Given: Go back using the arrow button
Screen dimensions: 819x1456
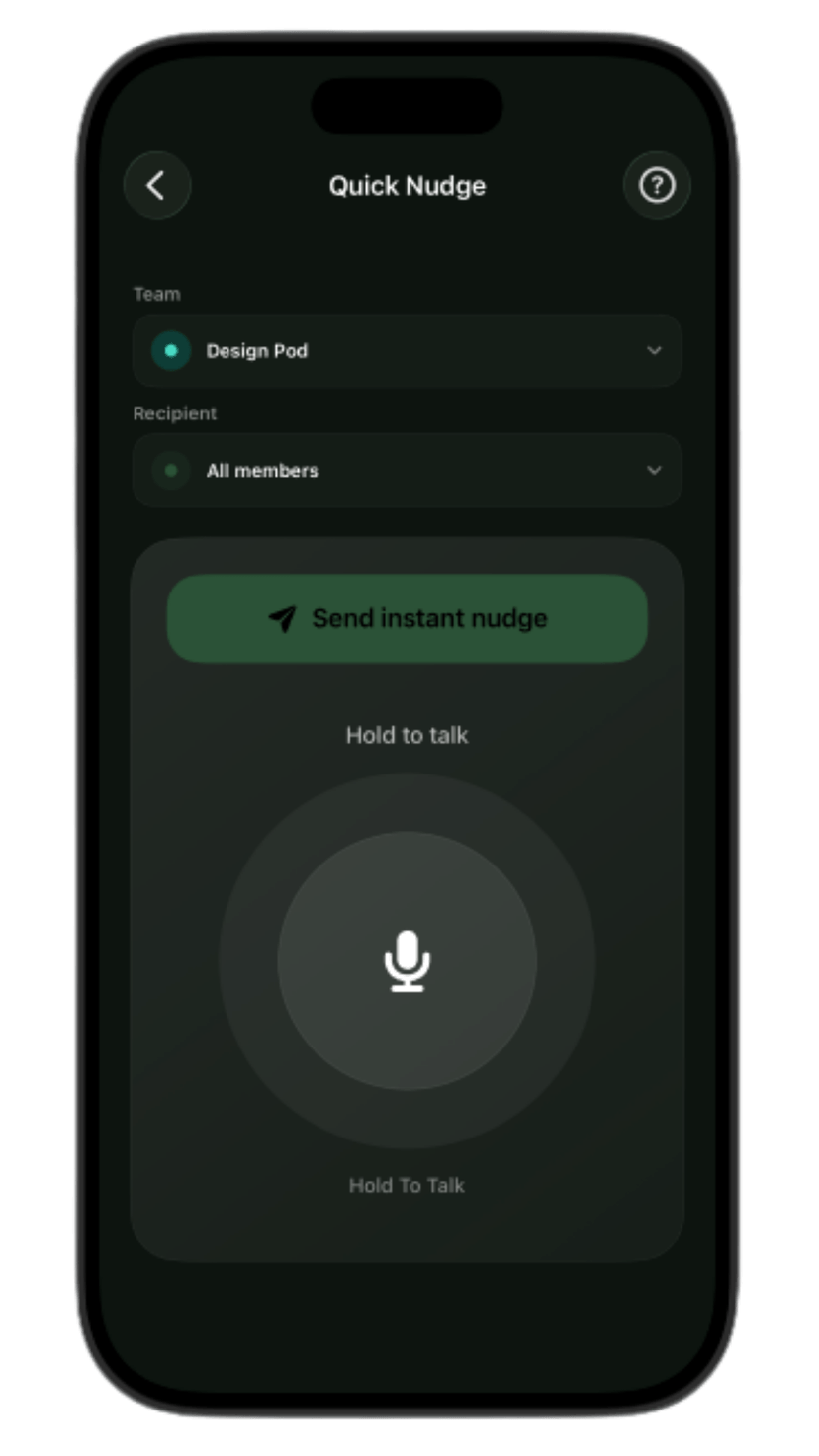Looking at the screenshot, I should (x=156, y=185).
